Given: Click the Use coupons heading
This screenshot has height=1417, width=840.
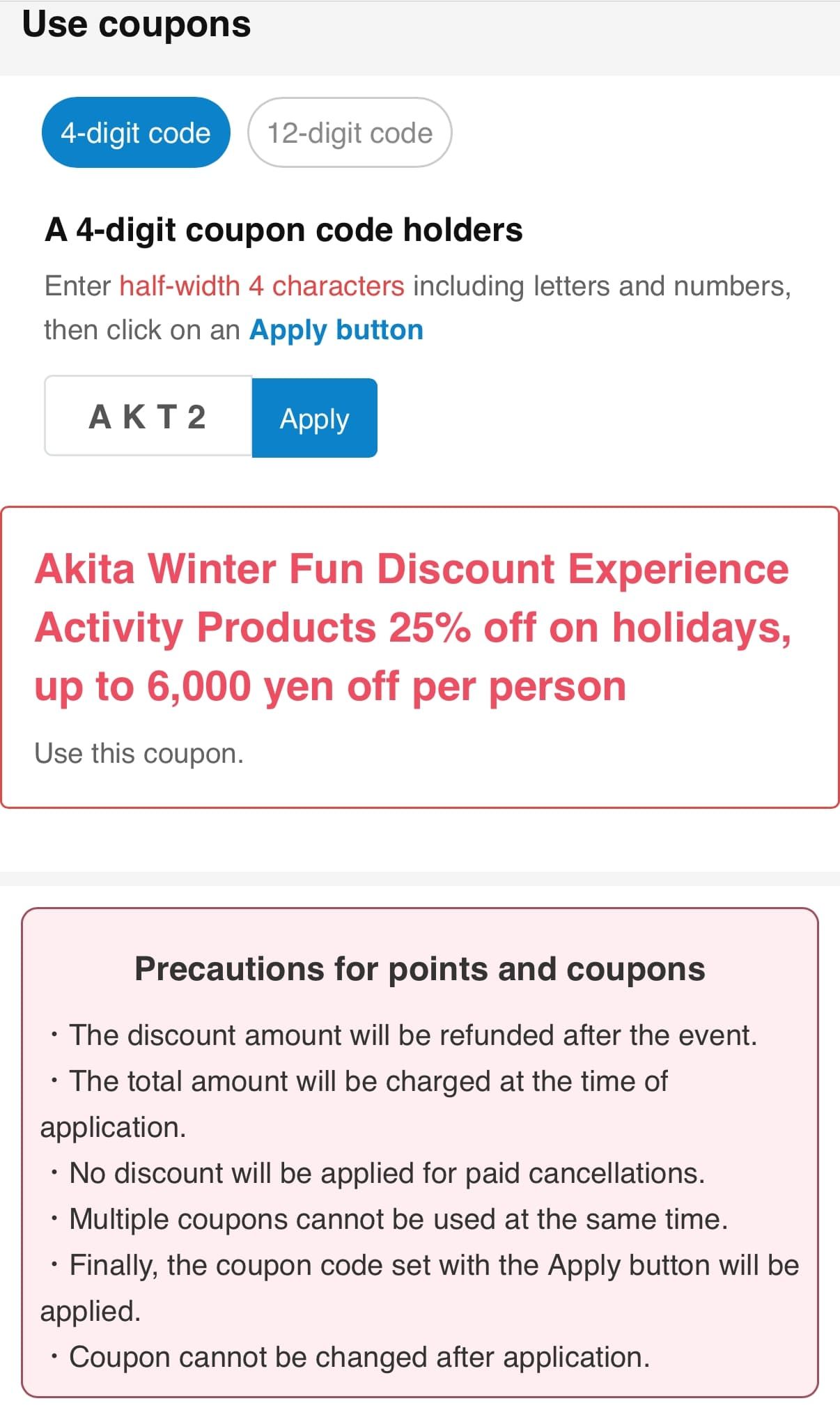Looking at the screenshot, I should pos(137,24).
